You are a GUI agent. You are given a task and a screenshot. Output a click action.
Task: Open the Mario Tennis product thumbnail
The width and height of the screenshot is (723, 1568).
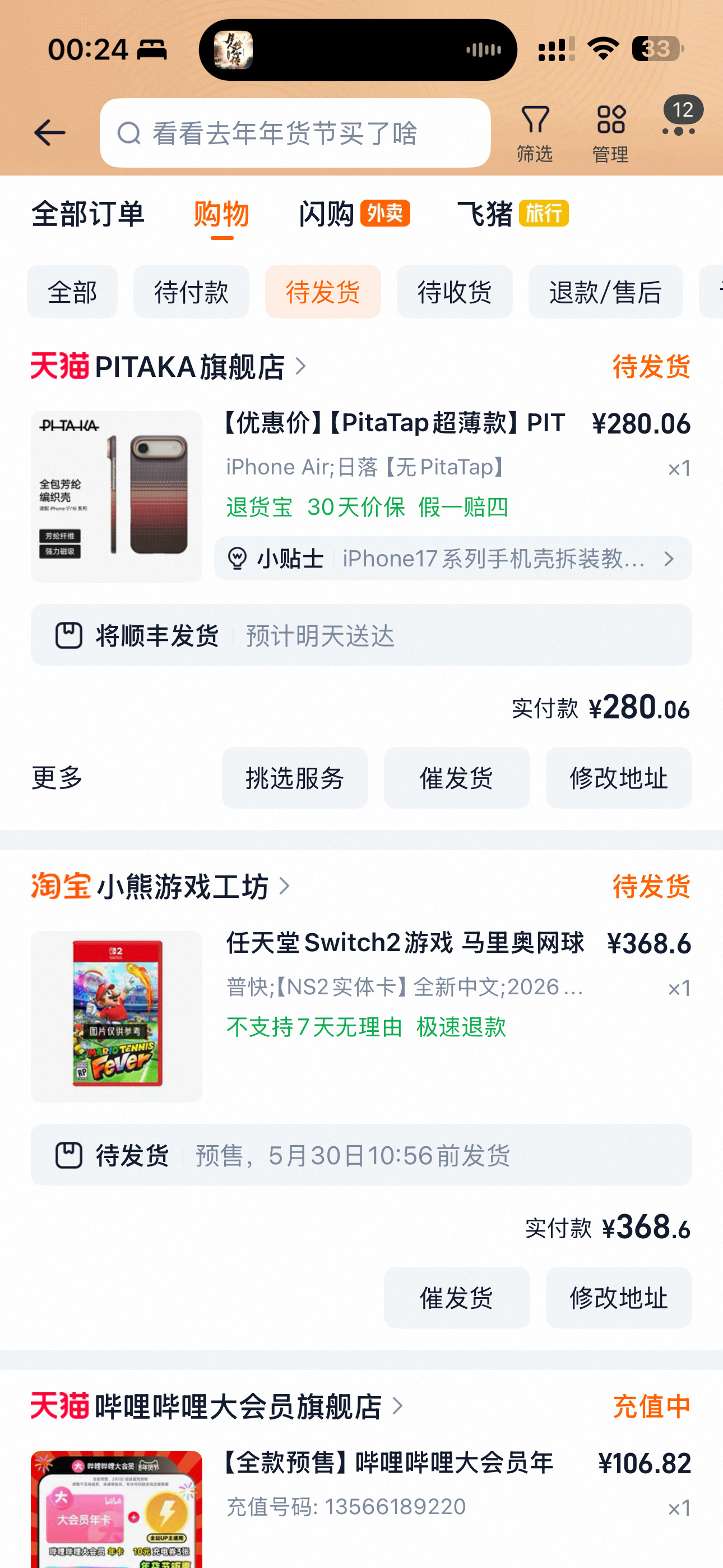click(116, 1014)
